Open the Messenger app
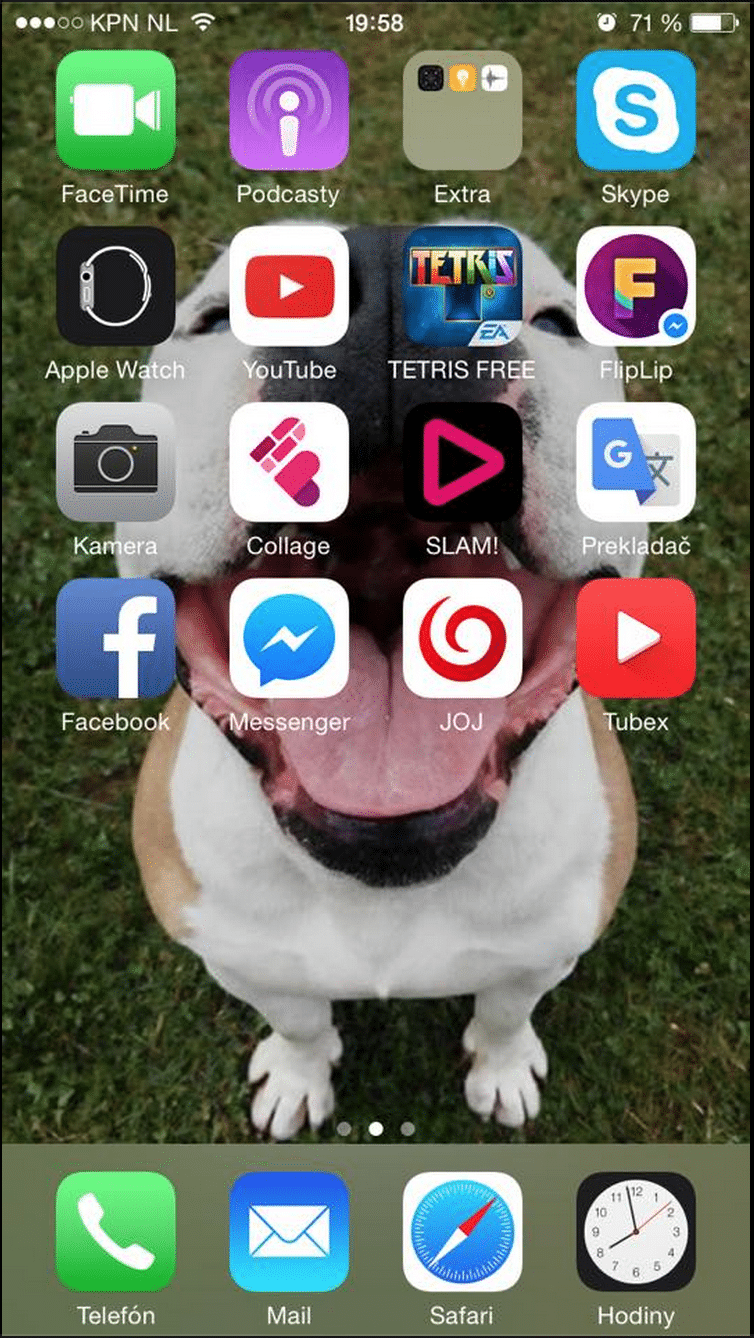This screenshot has height=1338, width=754. pos(289,638)
